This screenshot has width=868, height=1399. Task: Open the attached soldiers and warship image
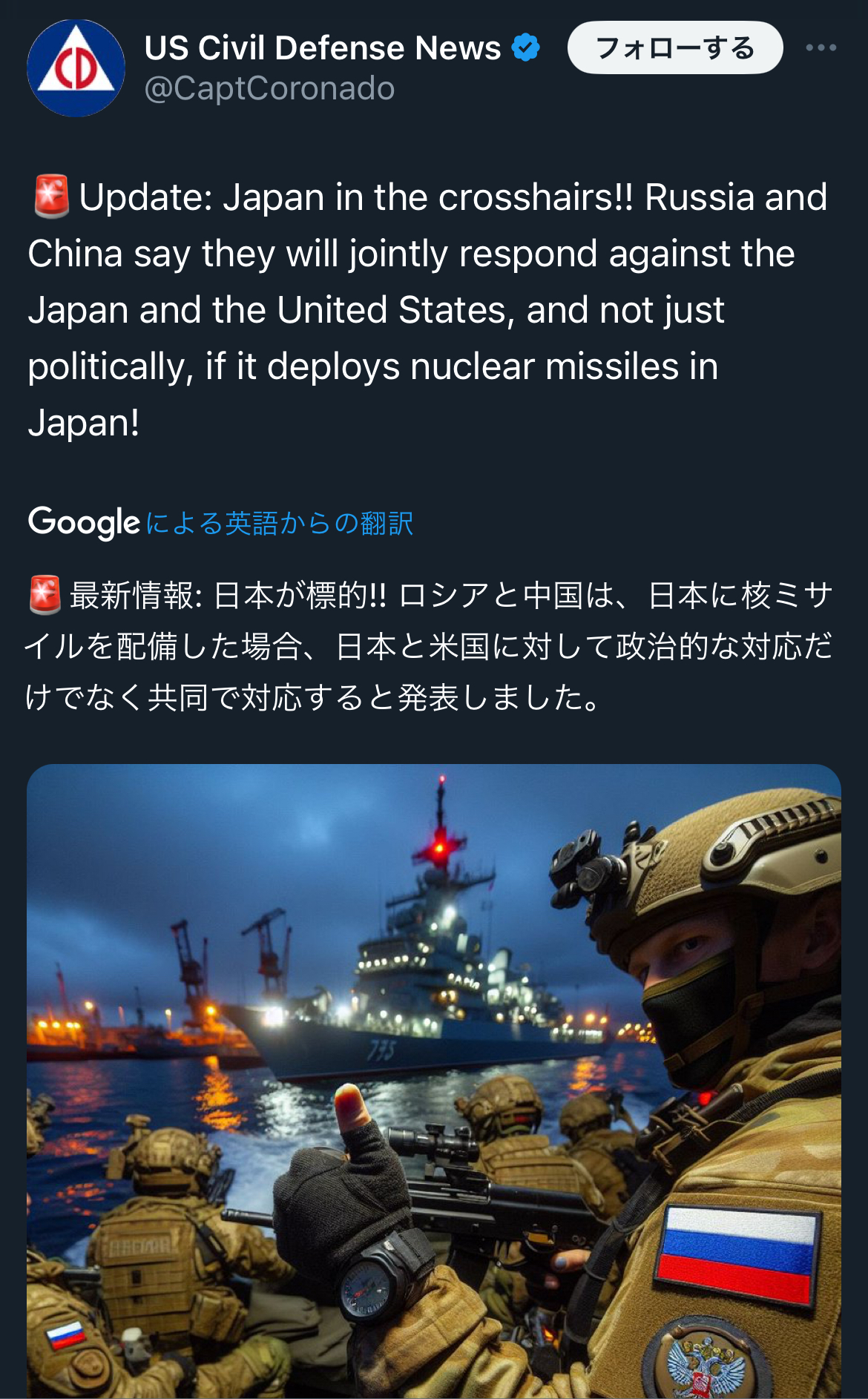434,1081
